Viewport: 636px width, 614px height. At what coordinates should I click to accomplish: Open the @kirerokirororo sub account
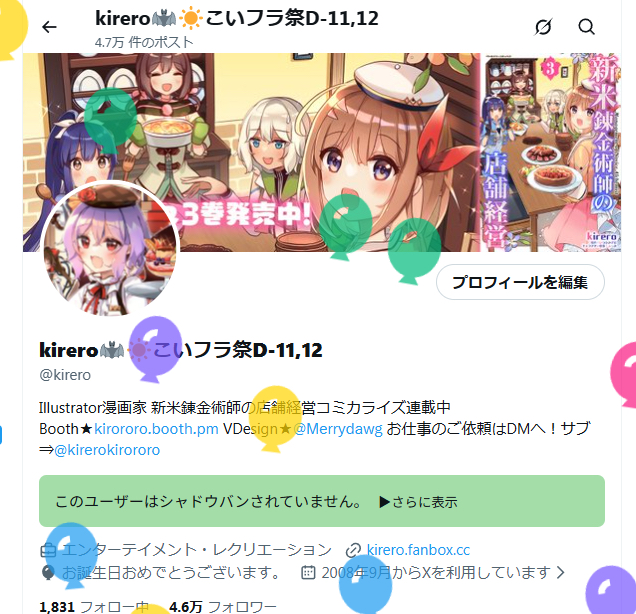pos(107,450)
